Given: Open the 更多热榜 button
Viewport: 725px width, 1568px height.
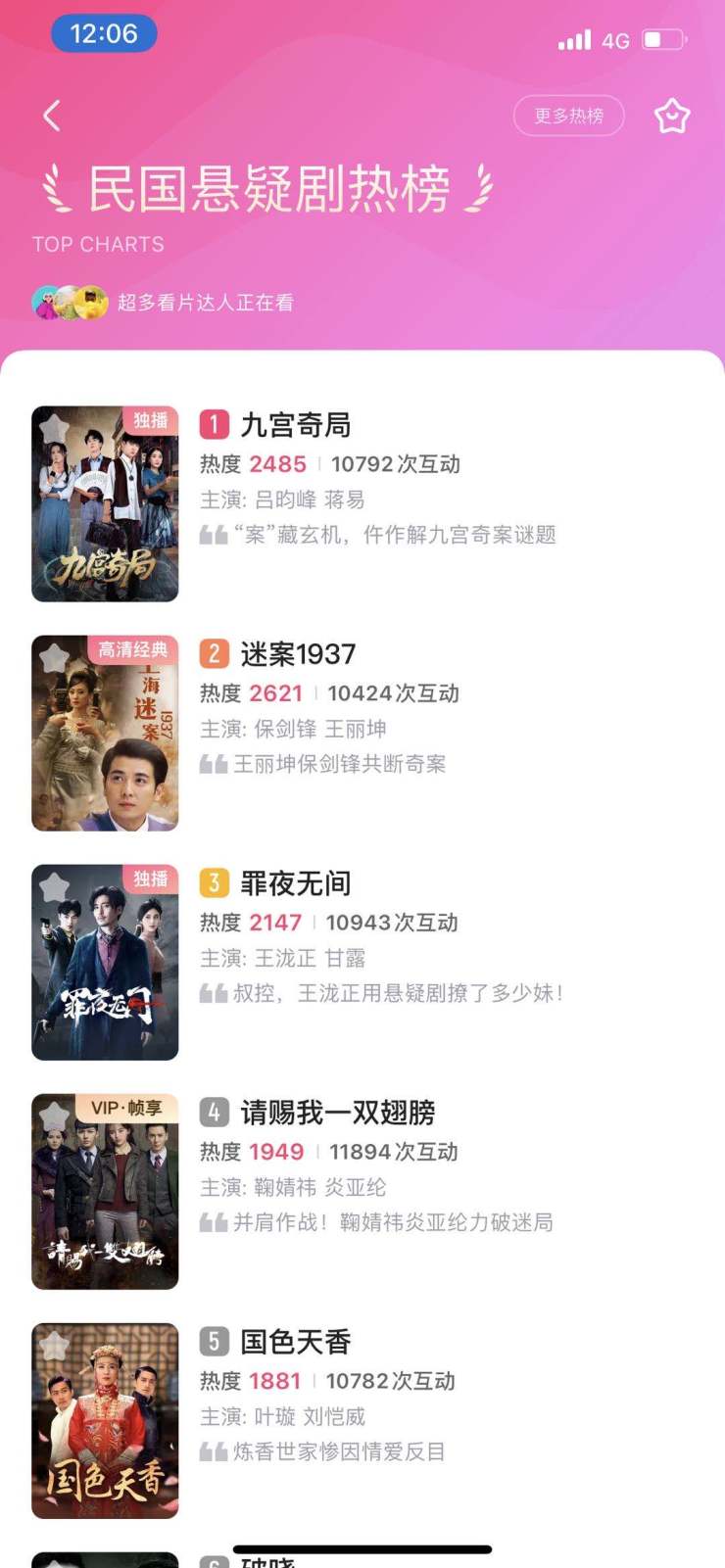Looking at the screenshot, I should point(568,116).
